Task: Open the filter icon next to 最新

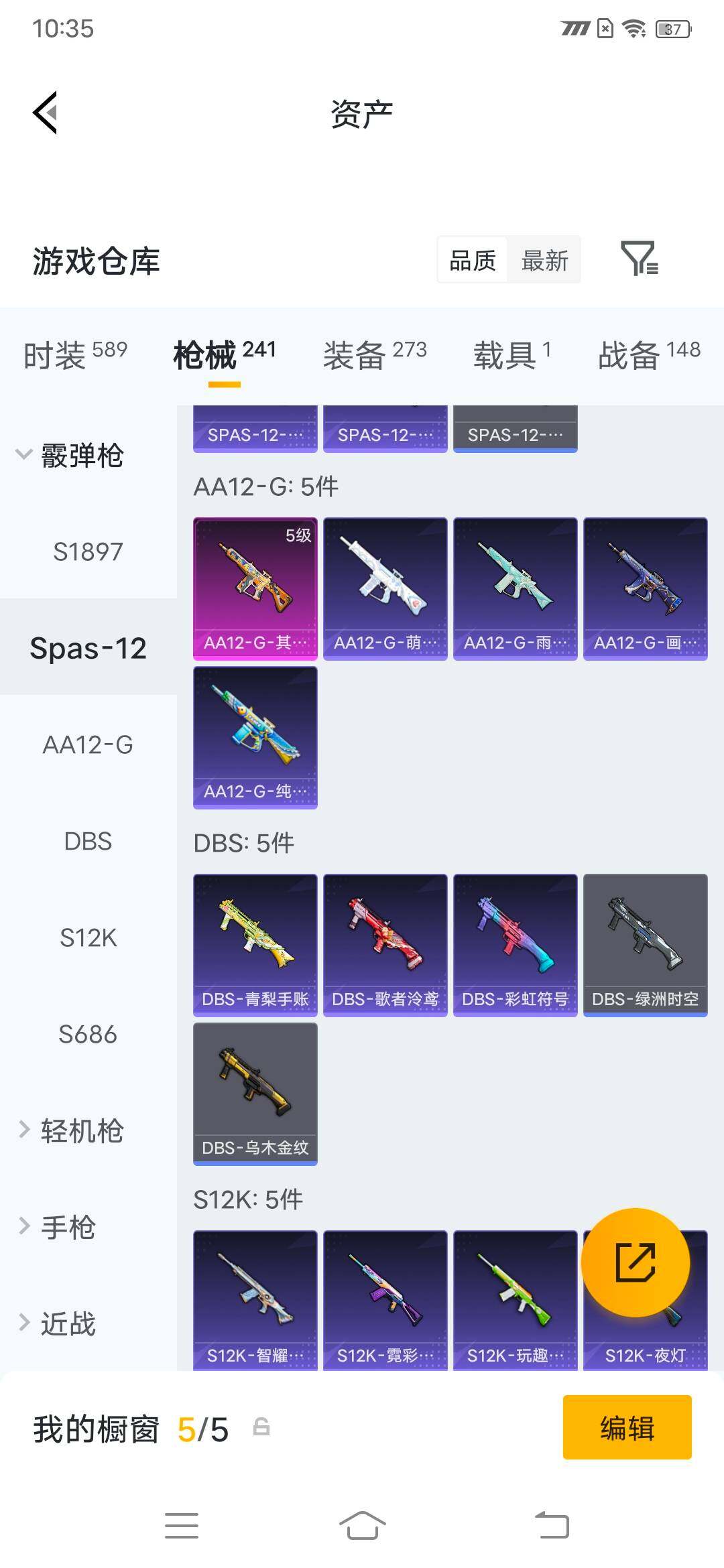Action: [x=640, y=259]
